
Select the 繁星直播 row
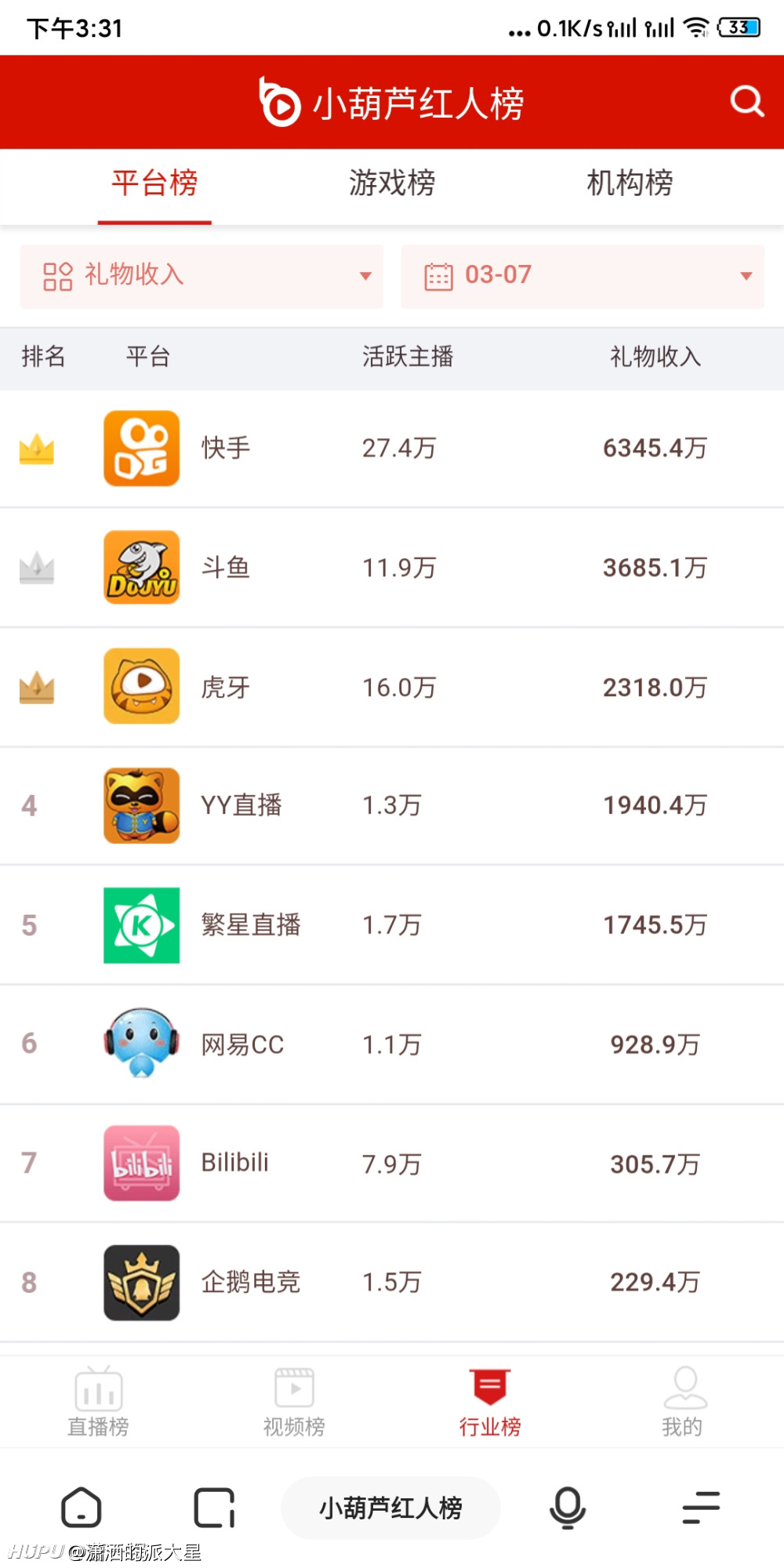point(392,925)
